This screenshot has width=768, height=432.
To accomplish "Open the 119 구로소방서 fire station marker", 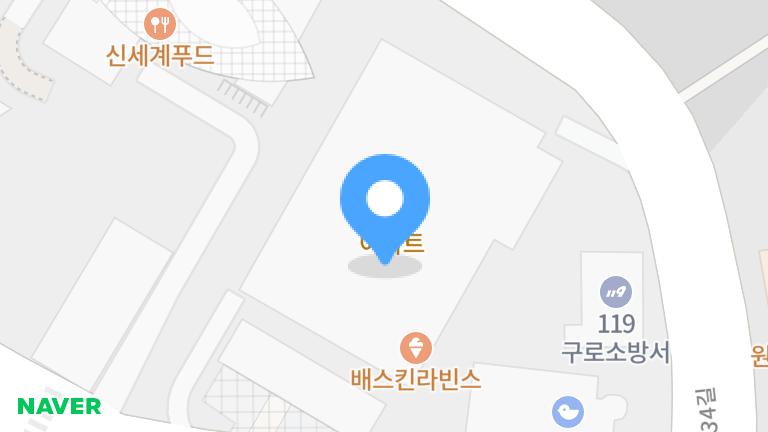I will pyautogui.click(x=616, y=293).
